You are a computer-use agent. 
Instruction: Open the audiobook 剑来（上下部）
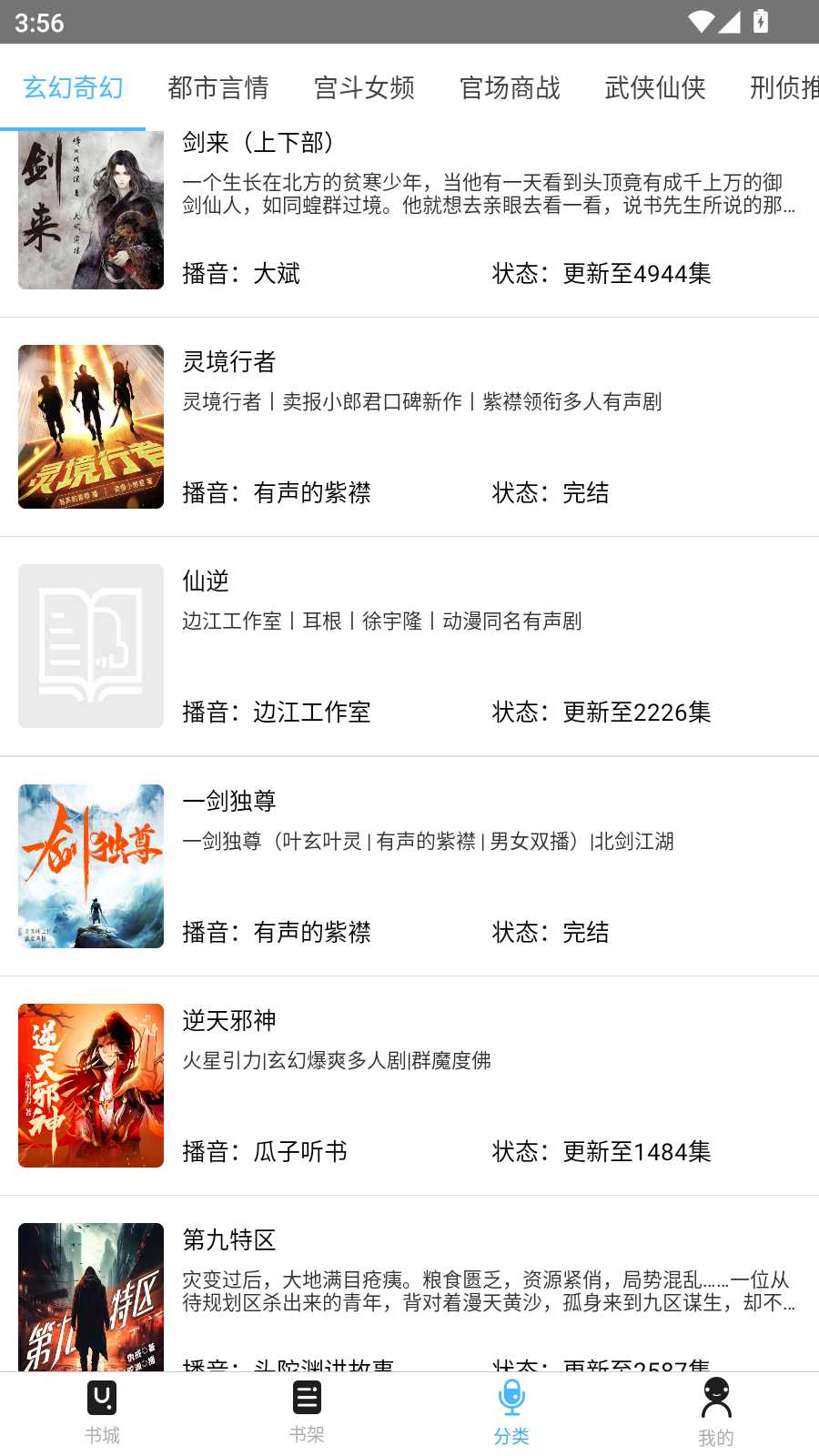(x=409, y=211)
